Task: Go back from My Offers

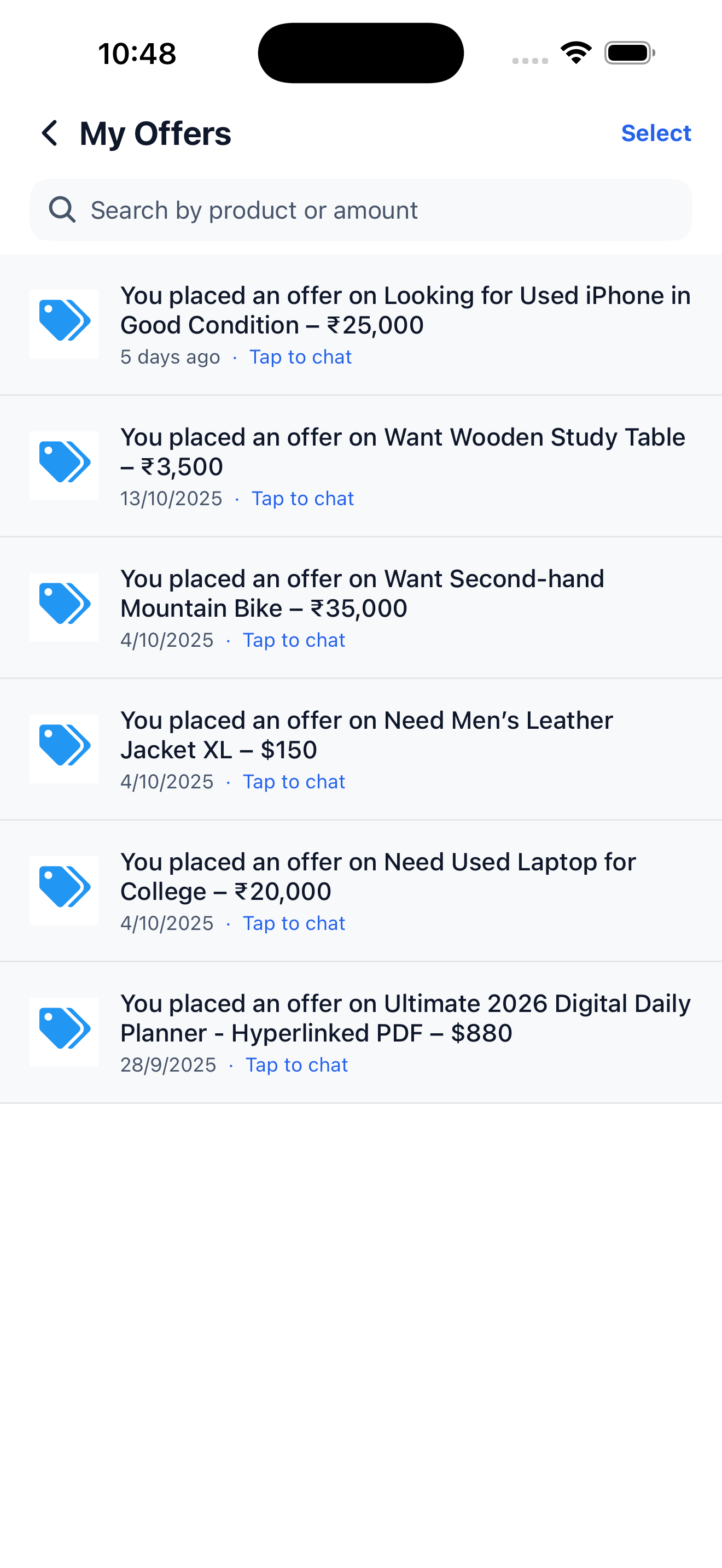Action: tap(50, 133)
